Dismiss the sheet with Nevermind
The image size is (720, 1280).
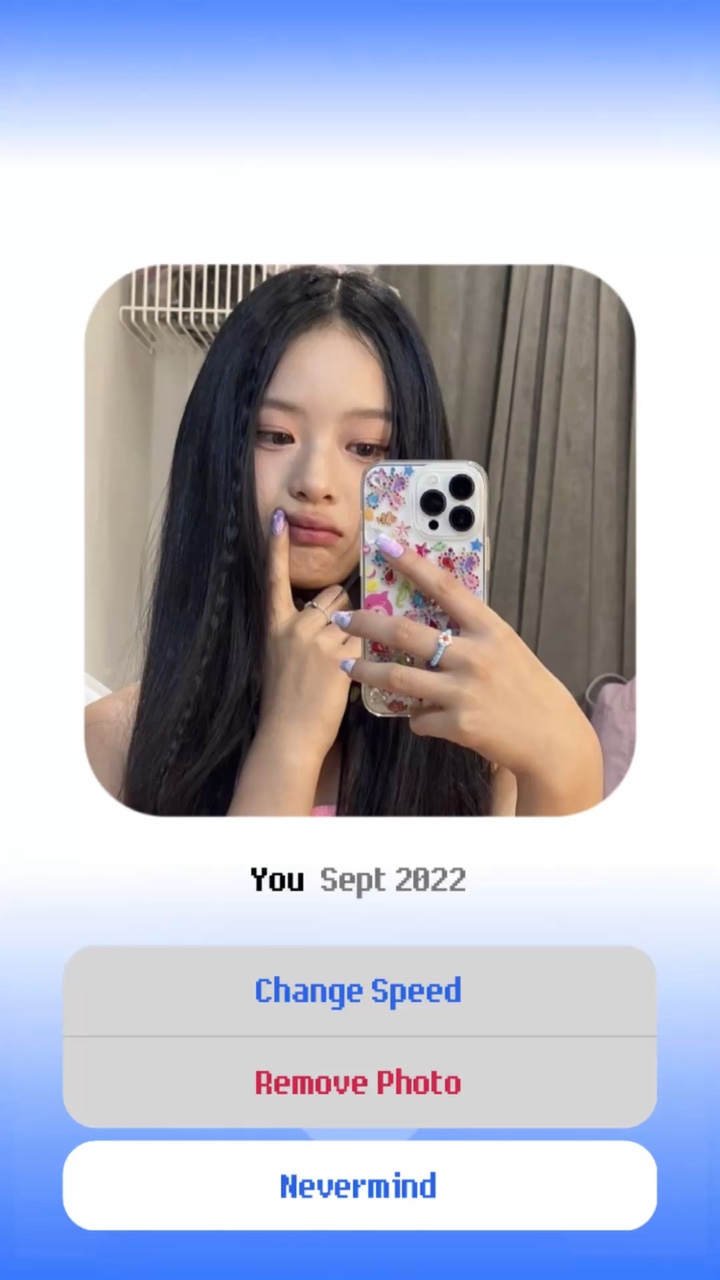click(x=359, y=1186)
